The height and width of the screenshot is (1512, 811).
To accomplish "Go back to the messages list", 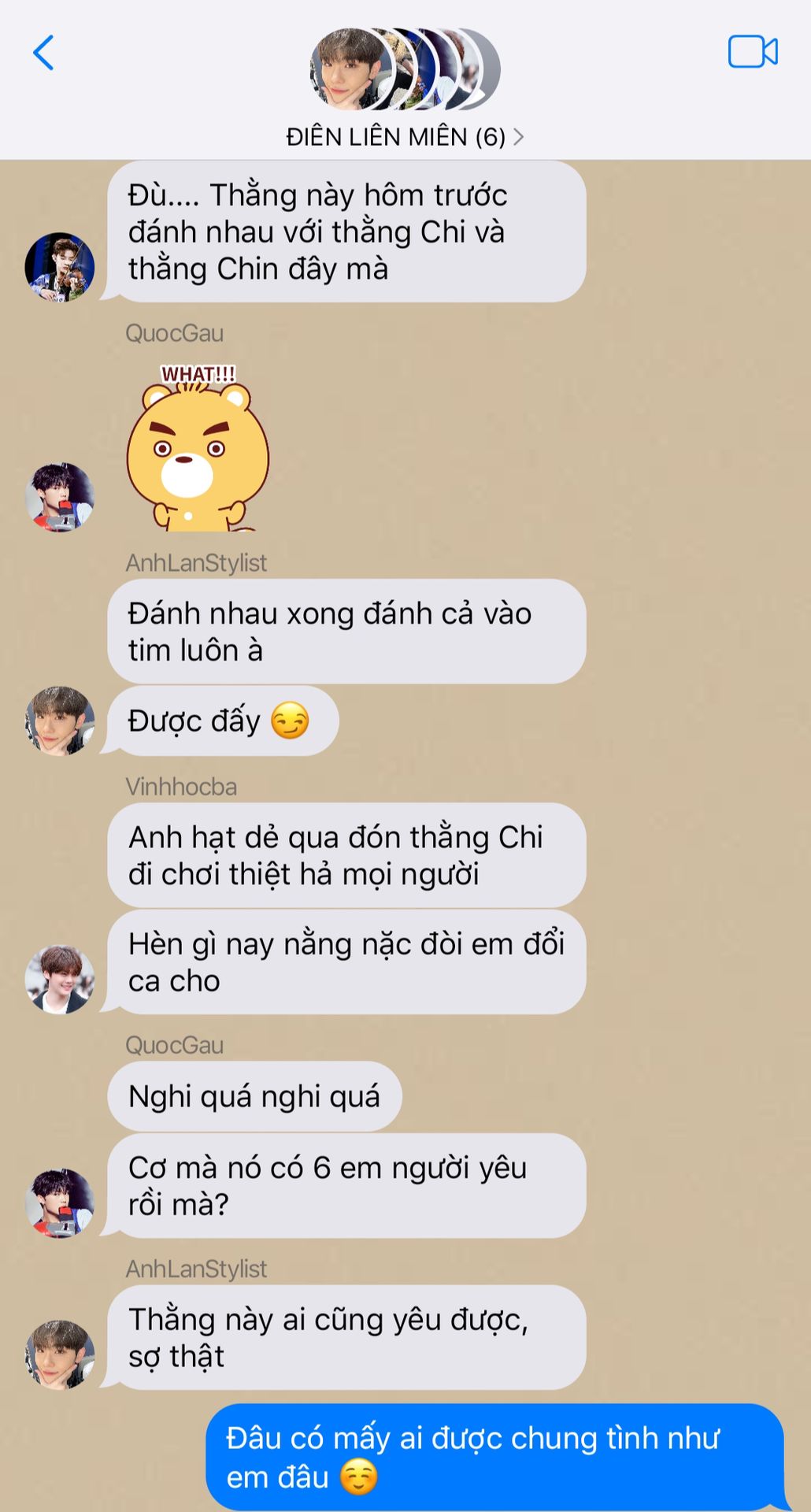I will (44, 53).
